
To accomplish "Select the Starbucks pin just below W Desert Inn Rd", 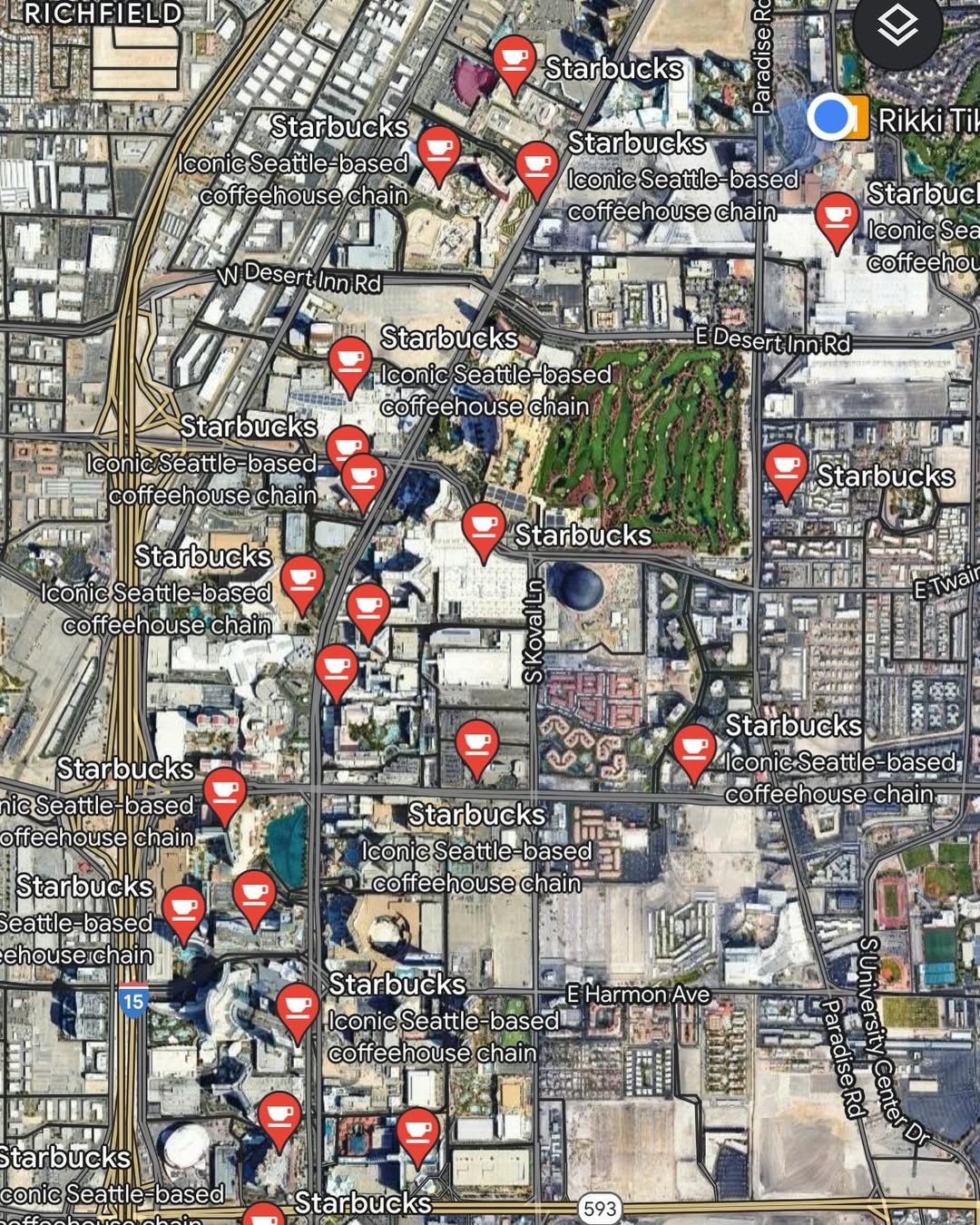I will tap(349, 362).
